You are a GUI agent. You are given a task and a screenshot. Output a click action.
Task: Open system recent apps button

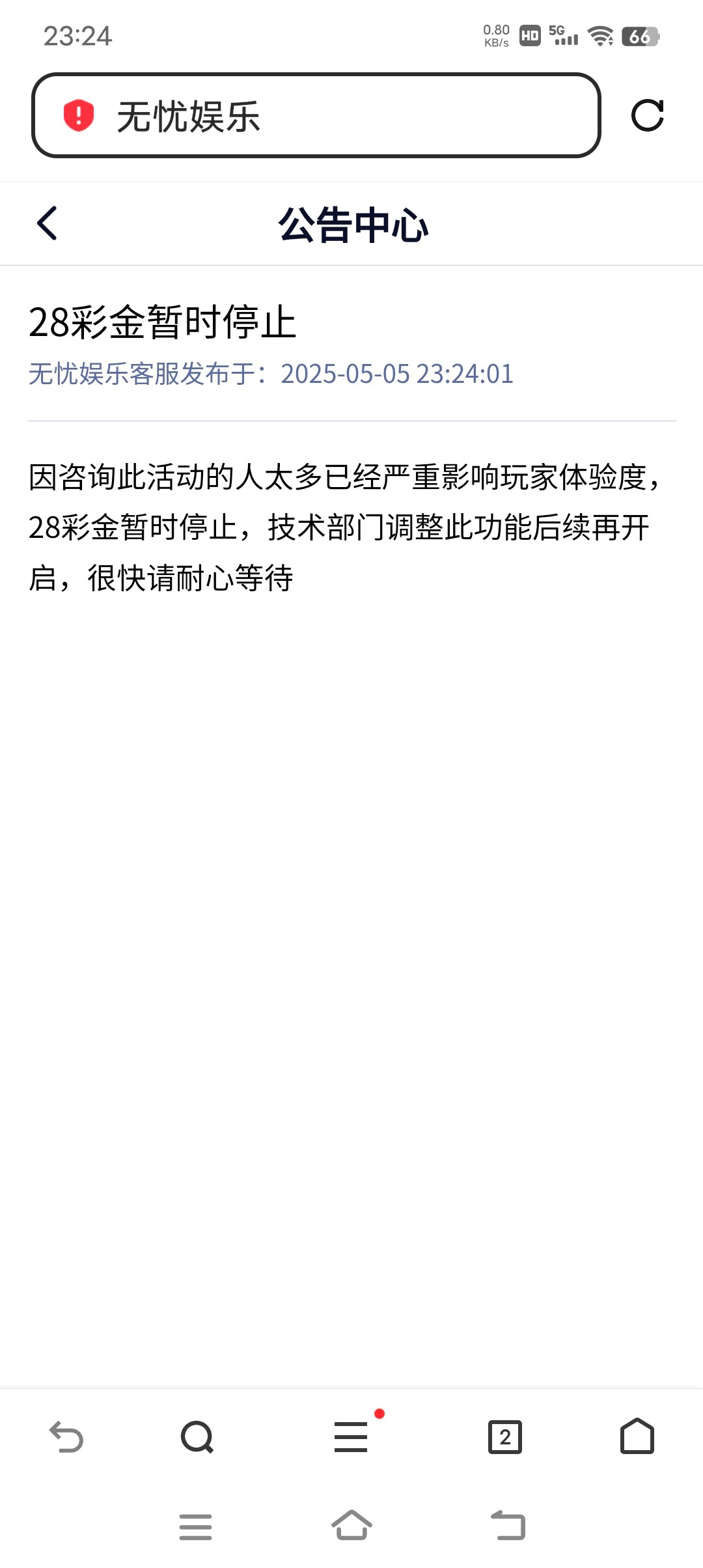coord(195,1526)
